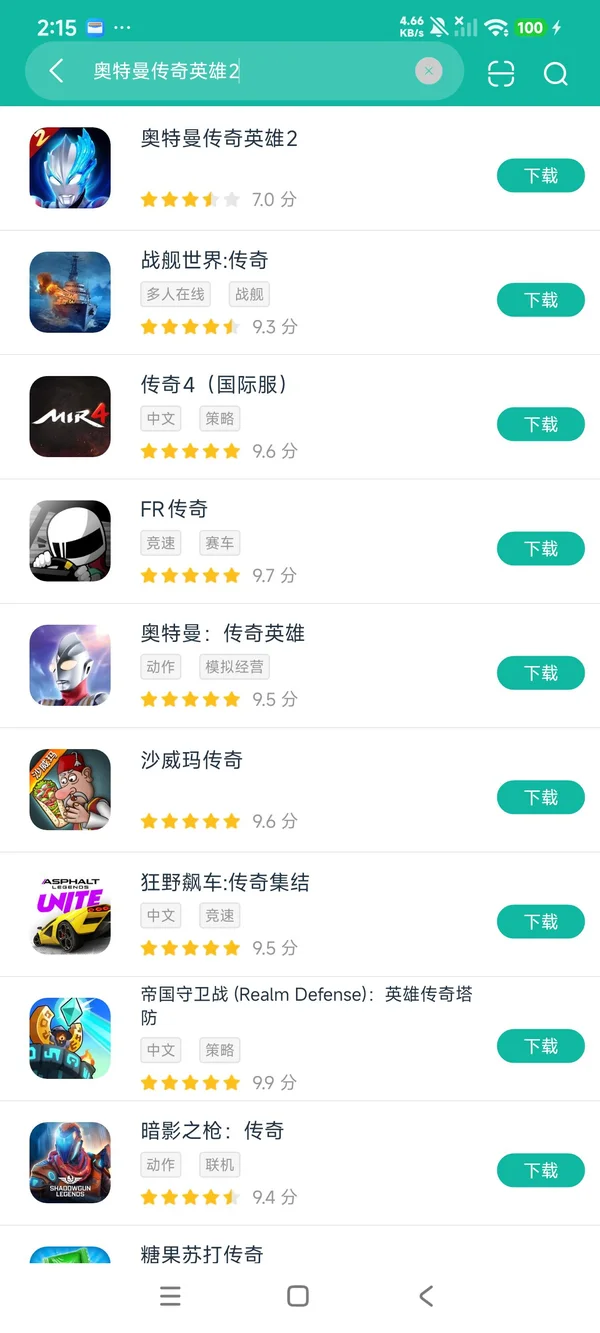Tap the magnifier search icon

click(x=555, y=73)
